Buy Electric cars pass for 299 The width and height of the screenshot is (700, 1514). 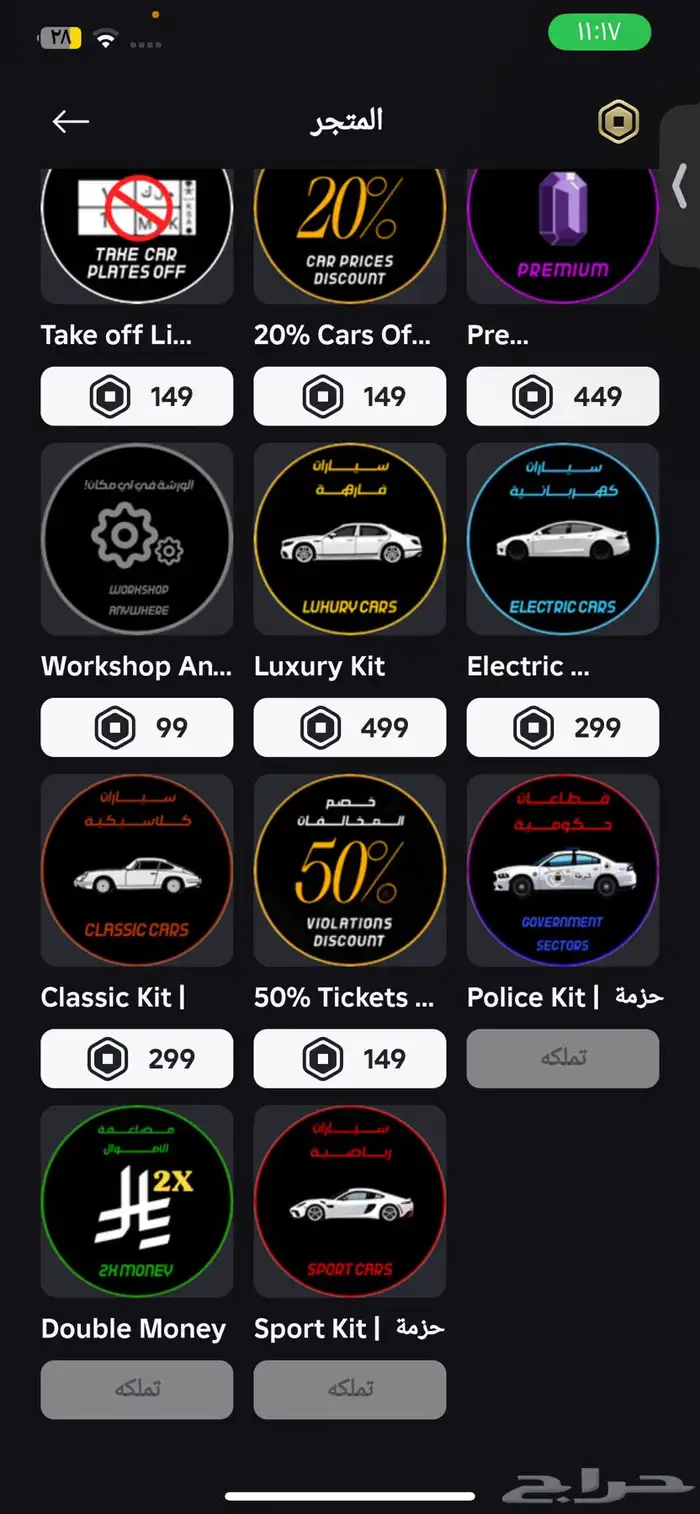pyautogui.click(x=563, y=727)
